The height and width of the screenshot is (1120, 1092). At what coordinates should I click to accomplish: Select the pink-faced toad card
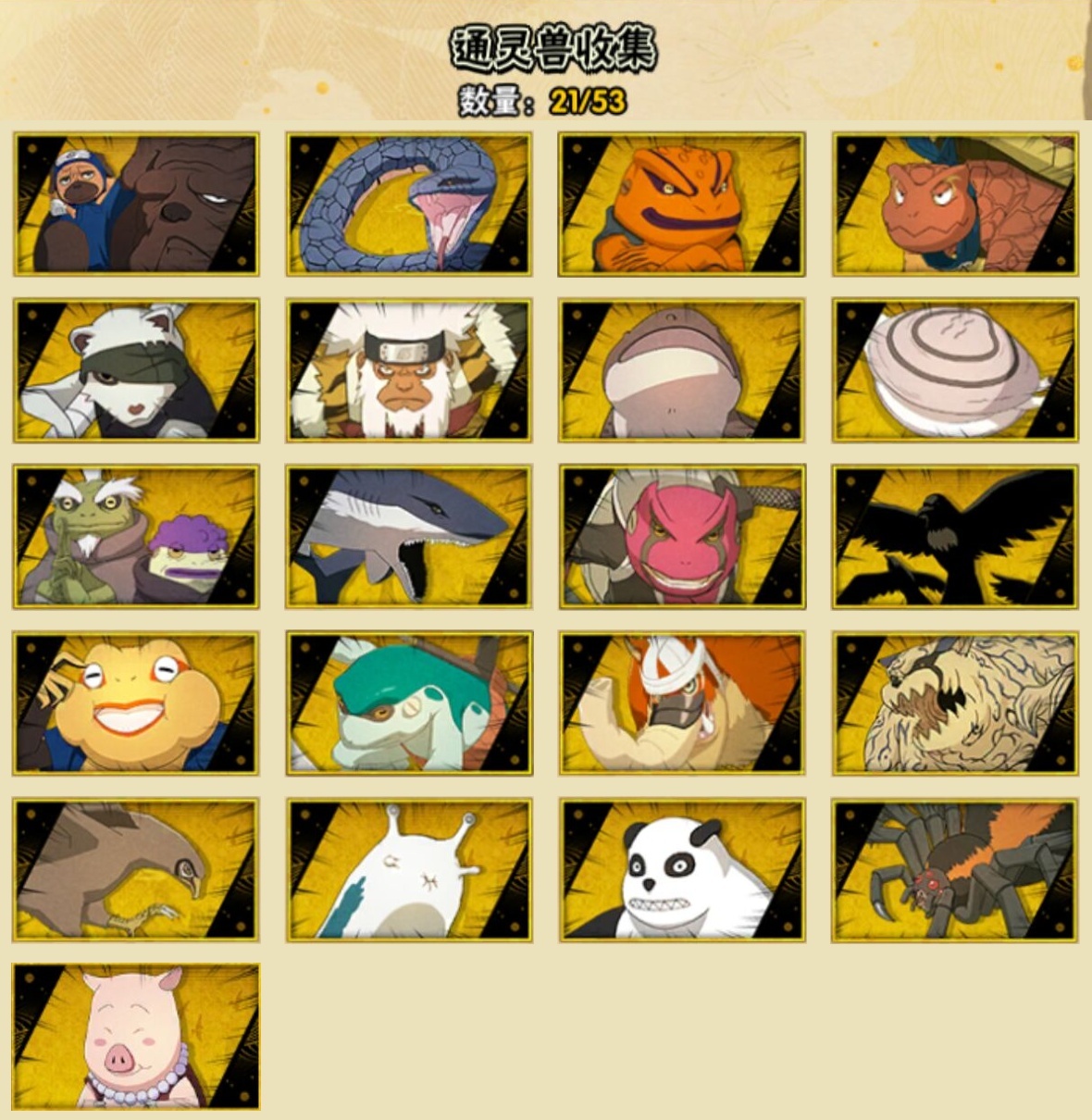[682, 537]
